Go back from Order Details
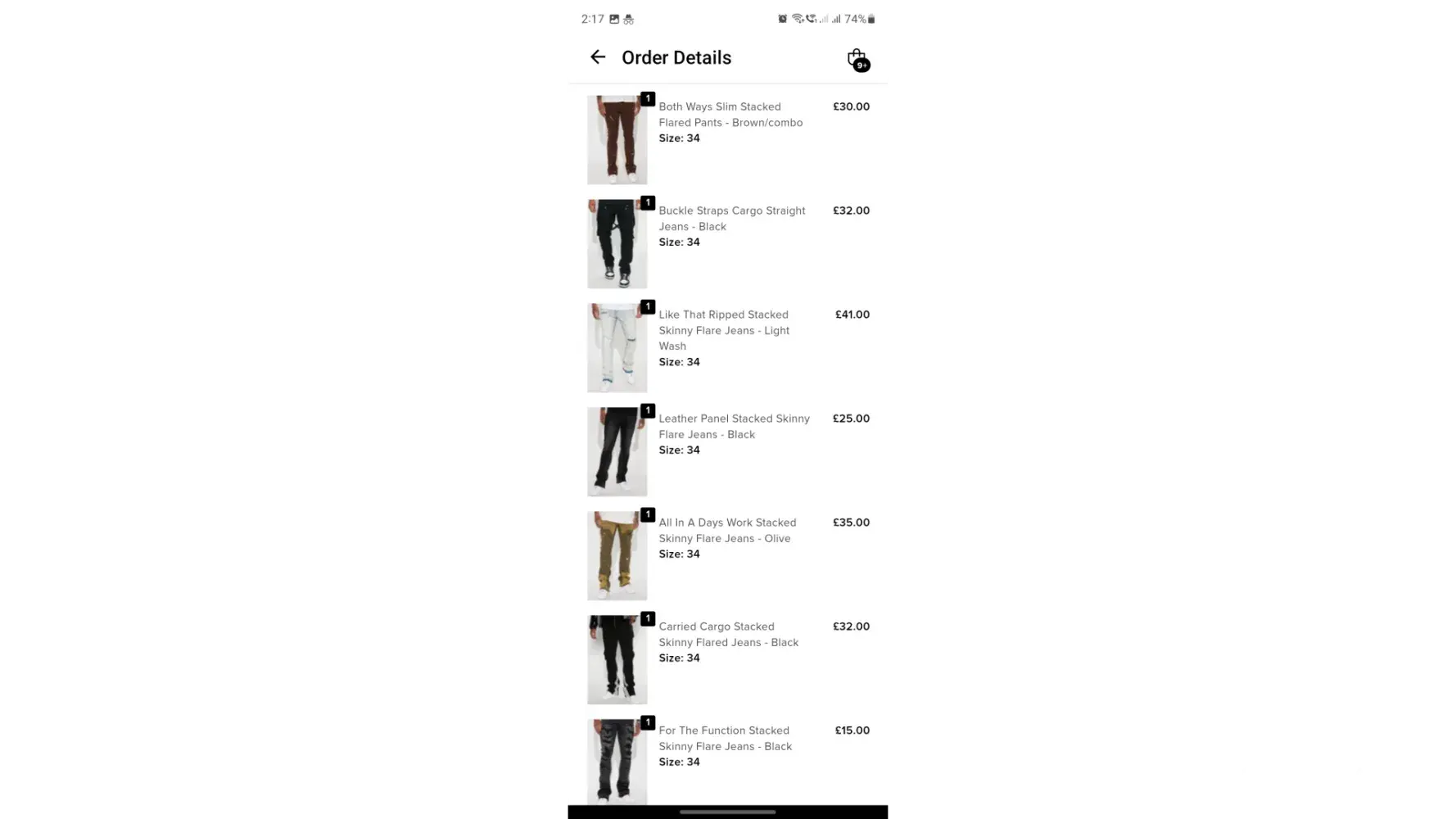The image size is (1456, 819). point(598,57)
